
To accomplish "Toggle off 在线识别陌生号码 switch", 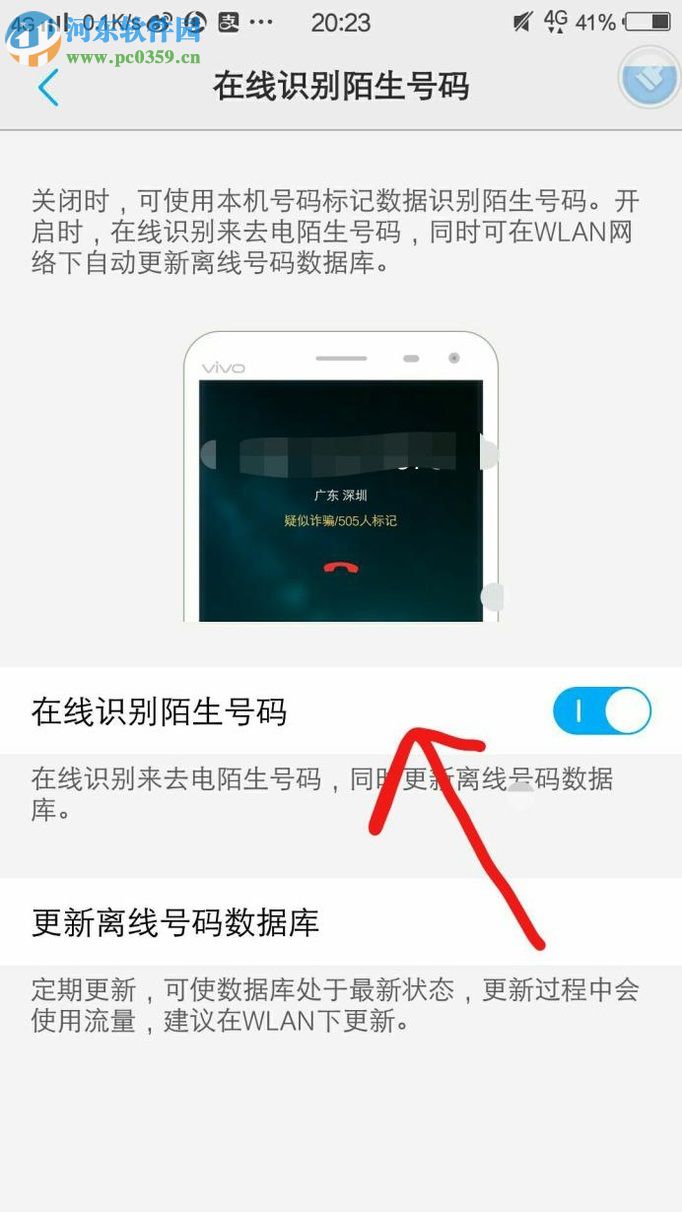I will coord(601,711).
